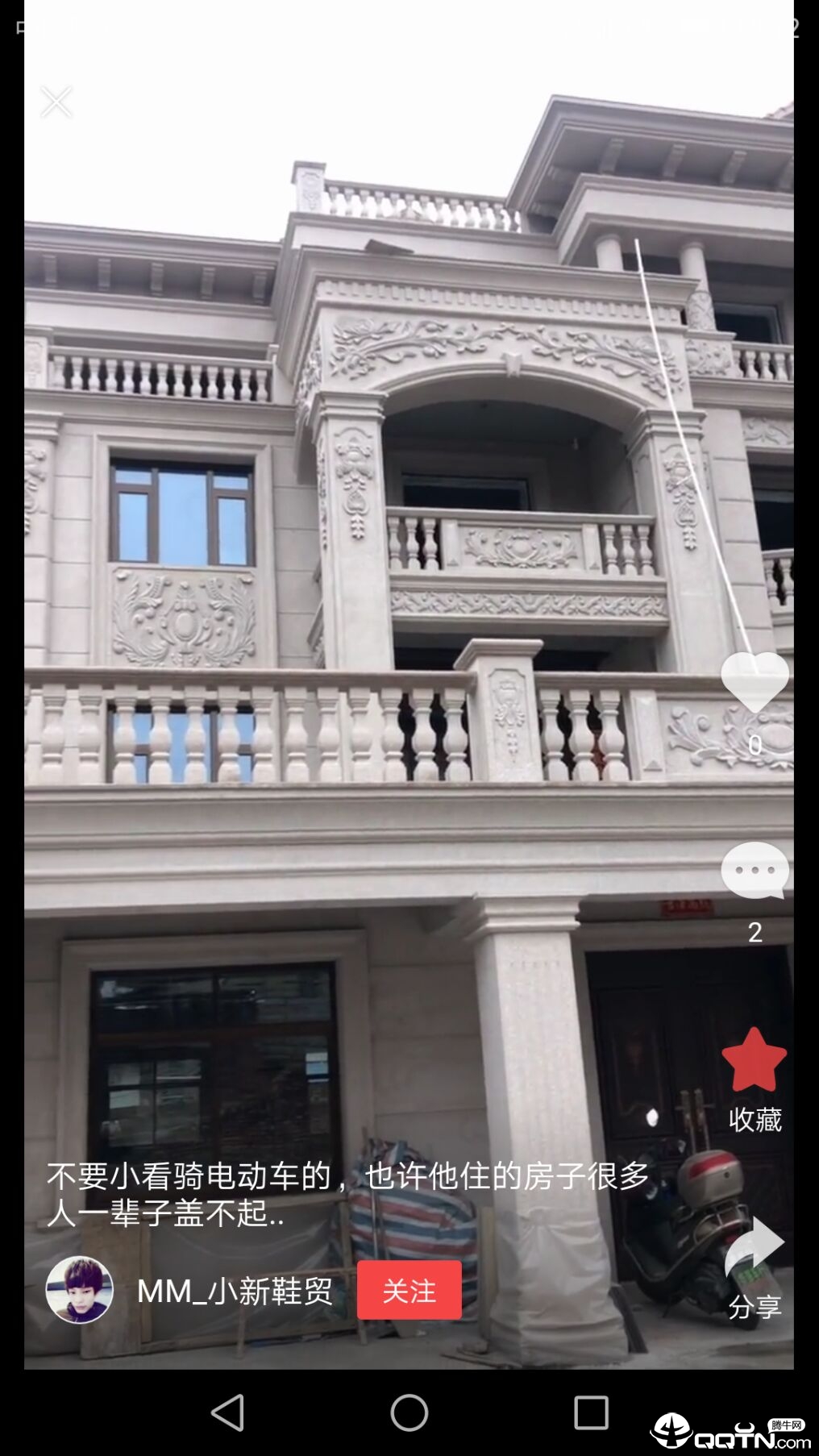Tap the red 收藏 star to favorite
This screenshot has height=1456, width=819.
pyautogui.click(x=755, y=1061)
